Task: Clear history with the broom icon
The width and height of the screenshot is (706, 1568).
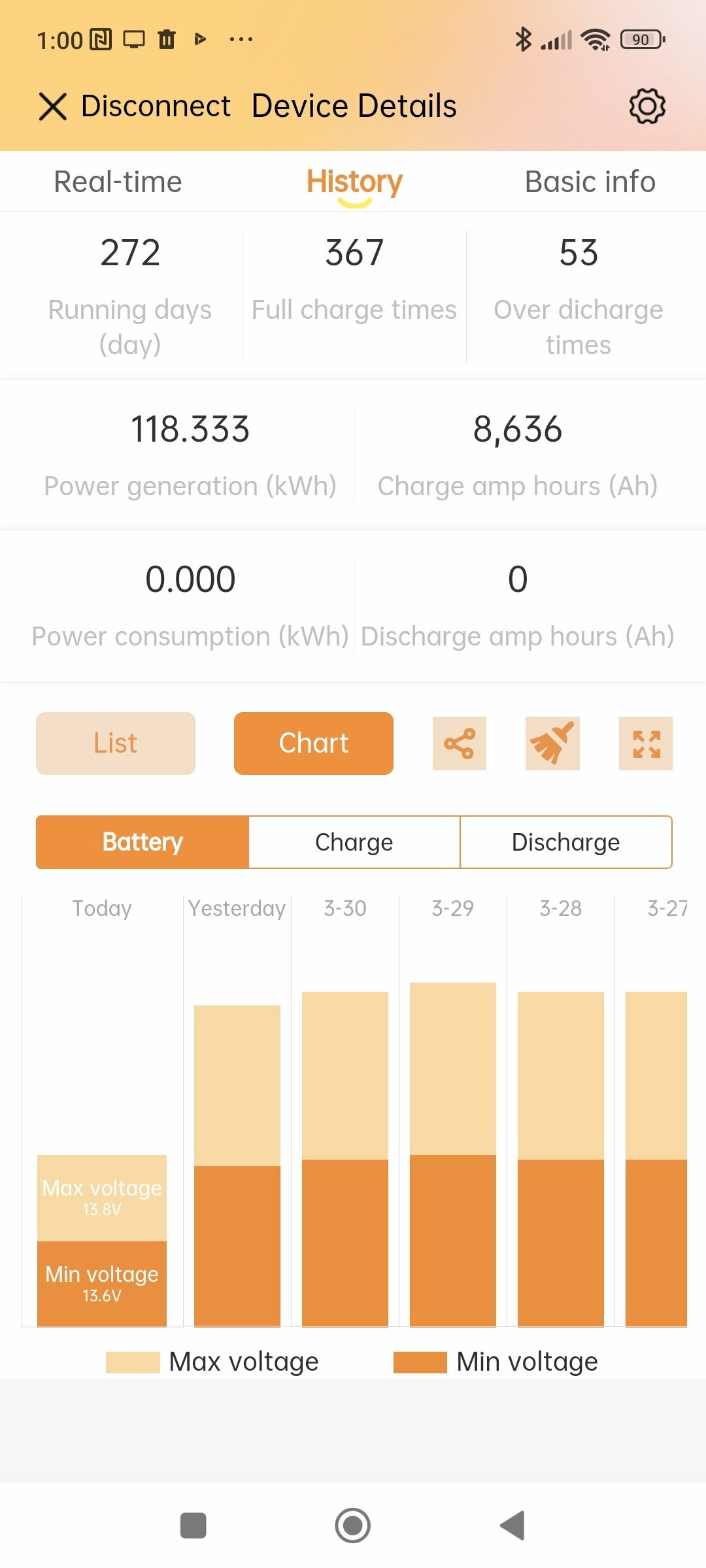Action: coord(552,743)
